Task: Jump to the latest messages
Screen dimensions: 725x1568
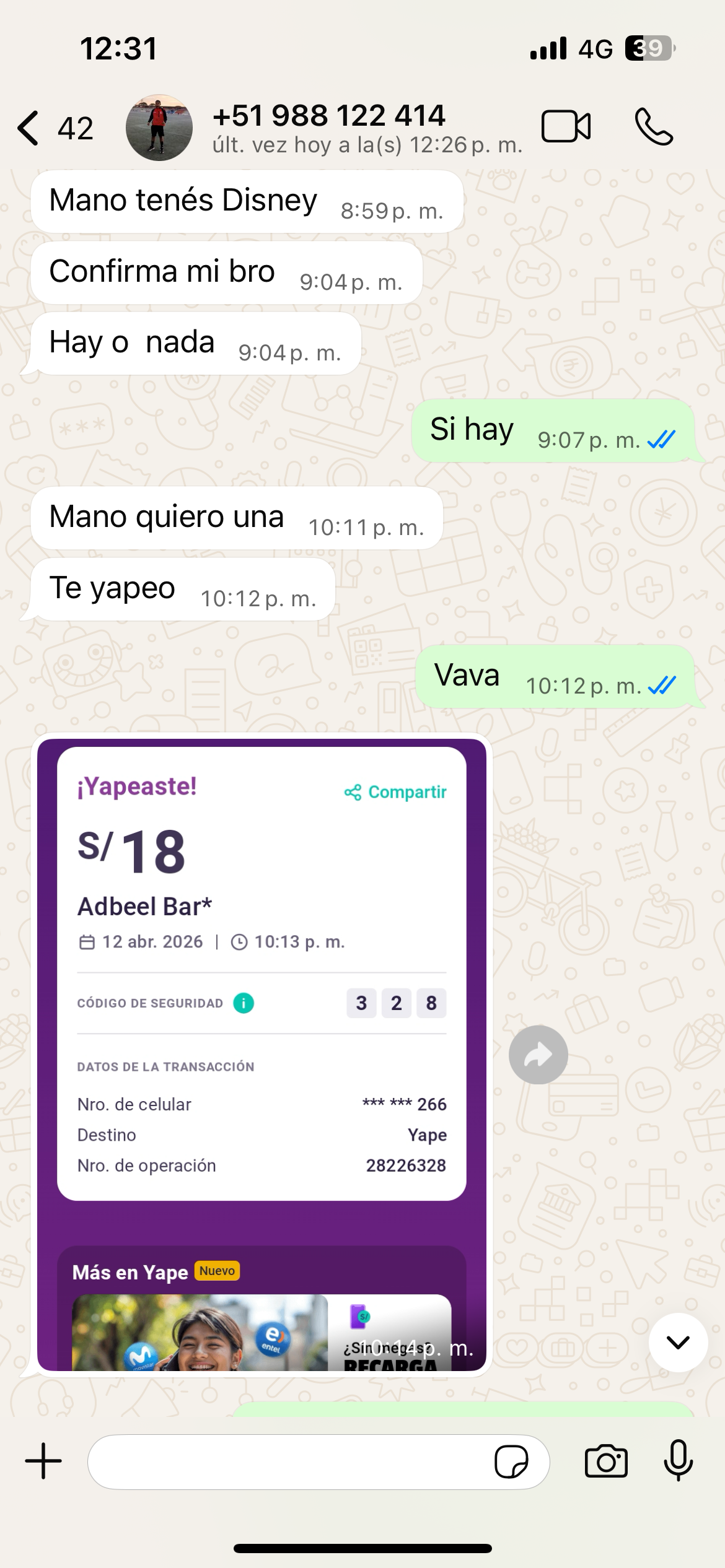Action: coord(678,1342)
